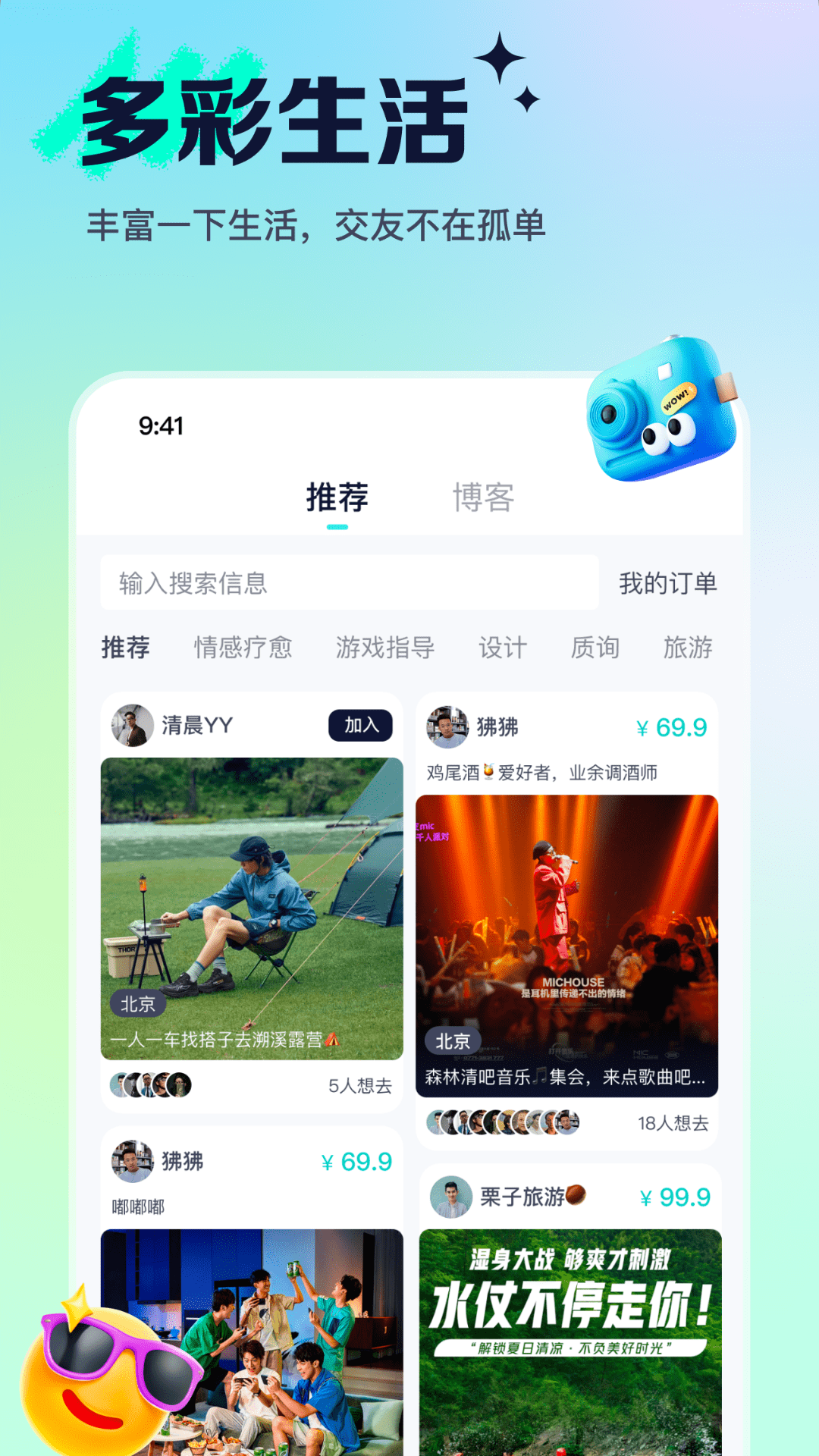Switch to the 博客 tab
819x1456 pixels.
[x=483, y=497]
